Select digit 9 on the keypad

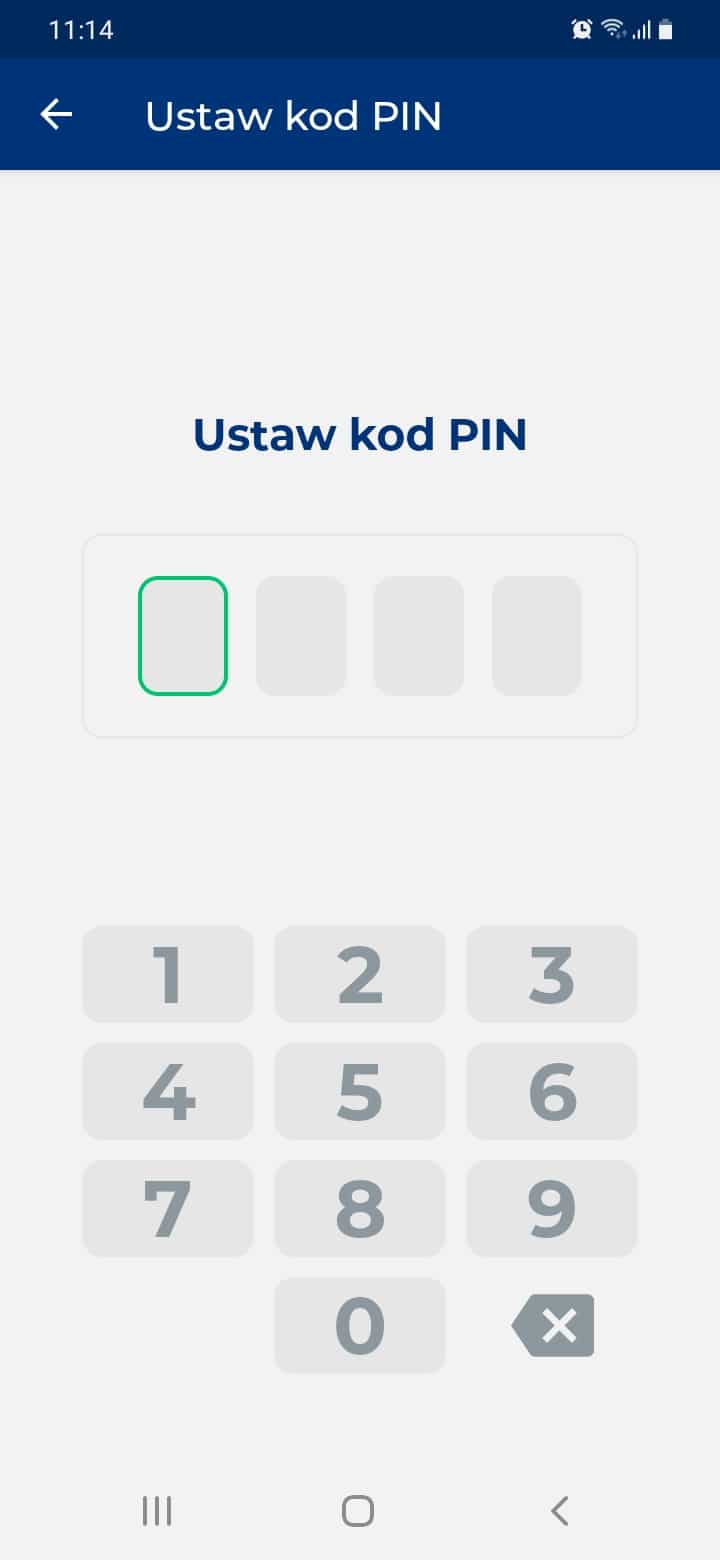(552, 1208)
